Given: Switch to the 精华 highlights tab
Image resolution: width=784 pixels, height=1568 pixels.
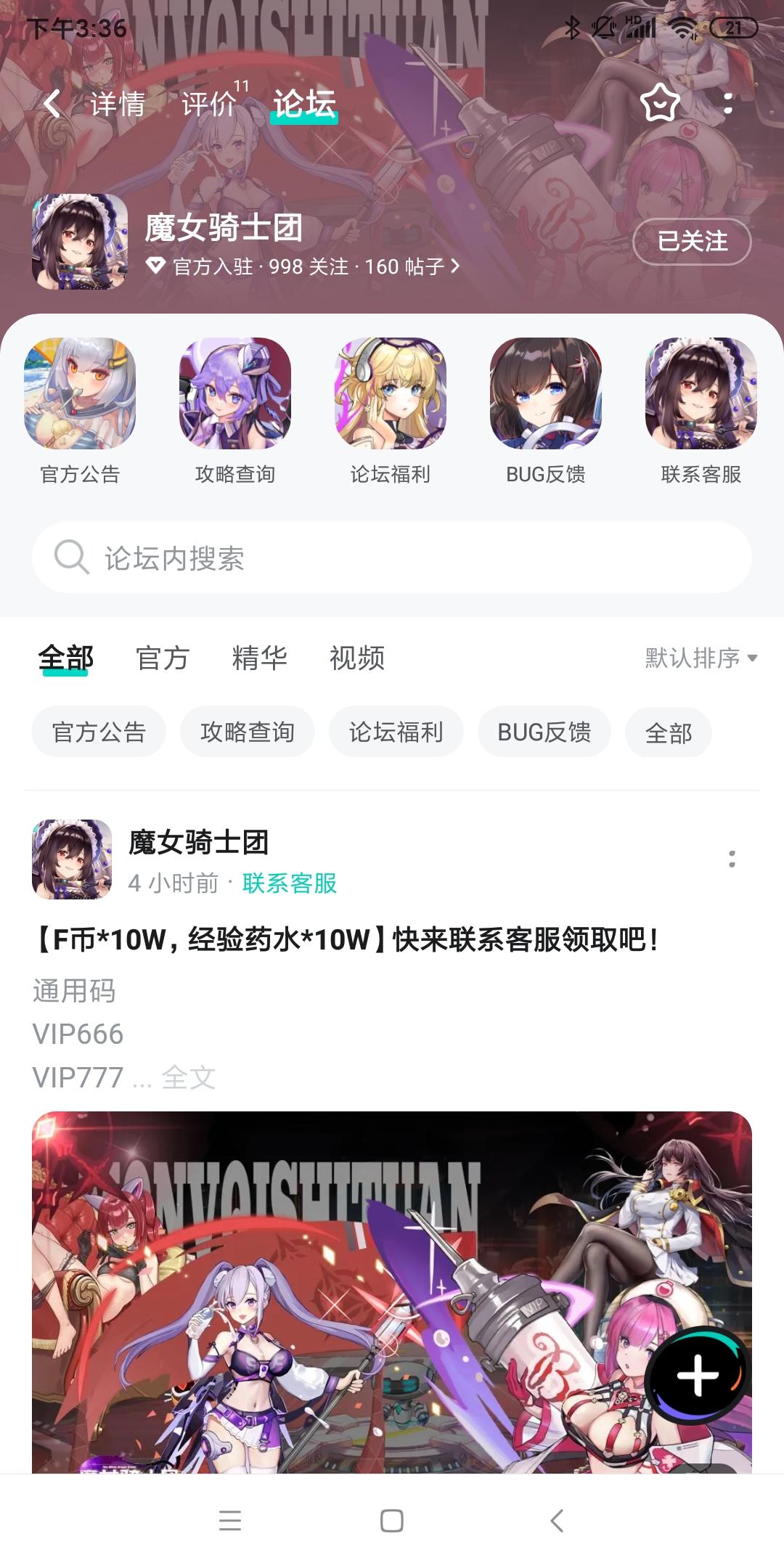Looking at the screenshot, I should pos(261,658).
